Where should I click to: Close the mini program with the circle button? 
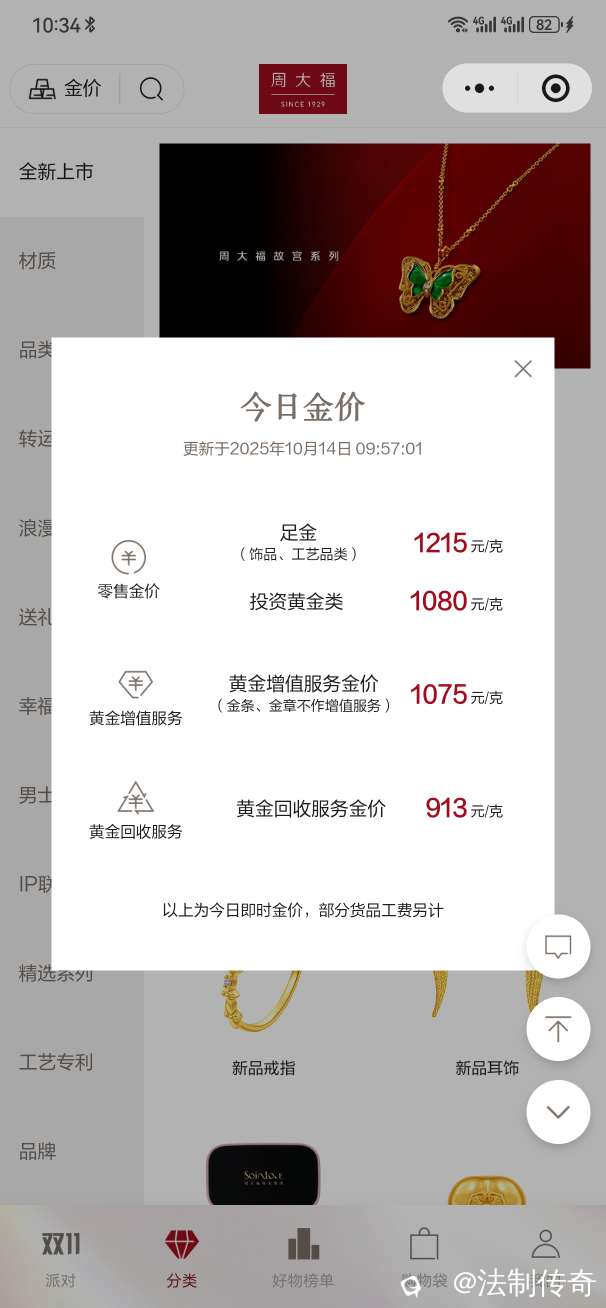click(555, 89)
